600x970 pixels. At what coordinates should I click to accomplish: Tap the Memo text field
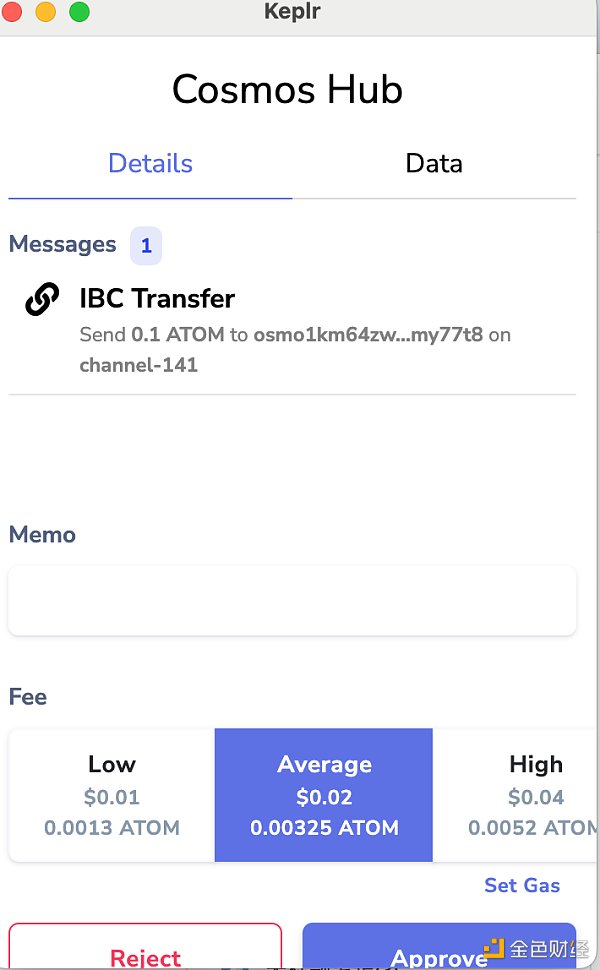tap(292, 600)
